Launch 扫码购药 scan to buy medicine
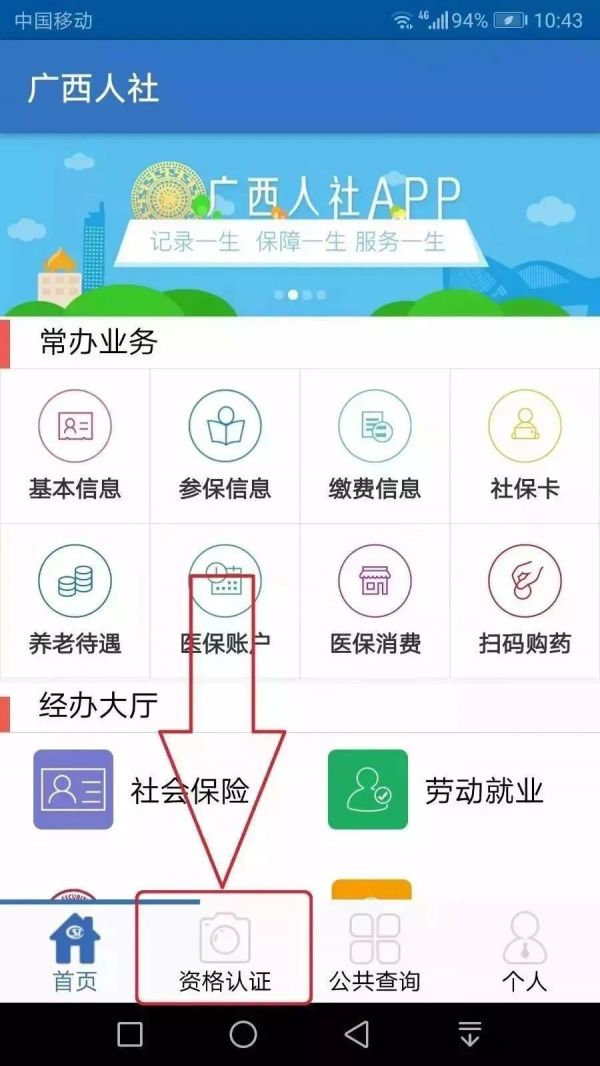The height and width of the screenshot is (1066, 600). (x=525, y=600)
